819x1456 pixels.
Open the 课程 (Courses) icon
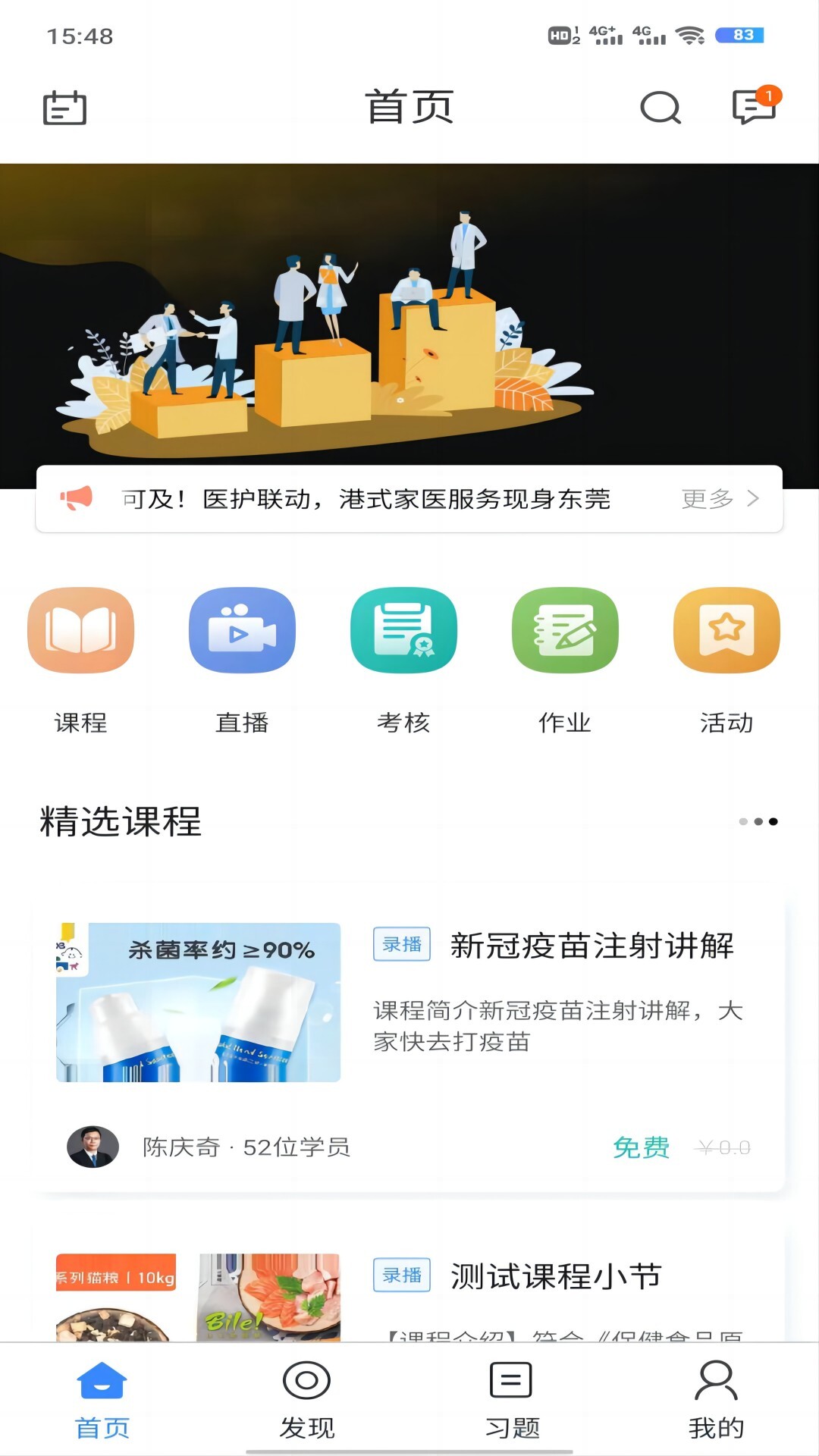80,630
